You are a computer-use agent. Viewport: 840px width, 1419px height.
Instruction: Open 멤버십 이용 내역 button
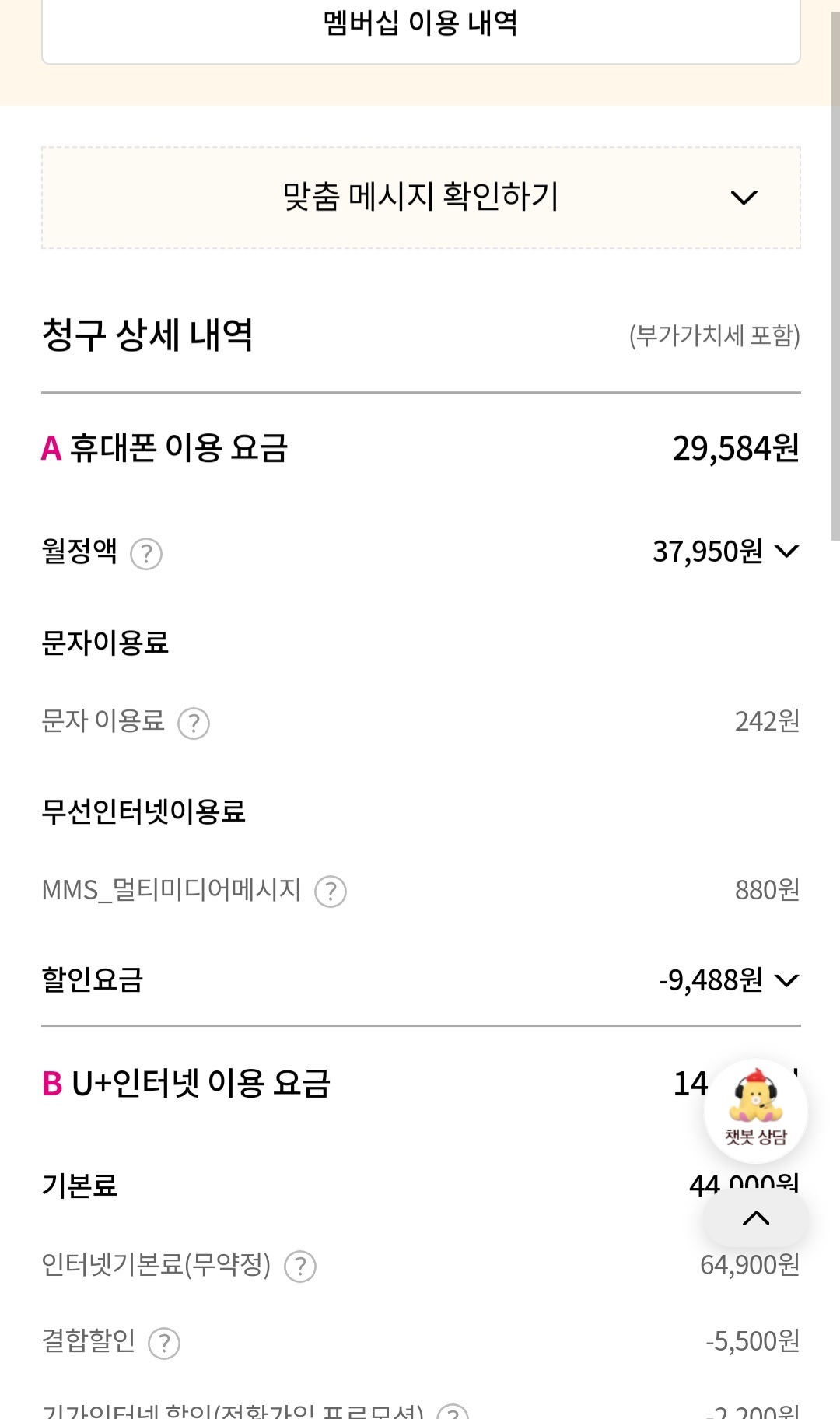tap(420, 25)
